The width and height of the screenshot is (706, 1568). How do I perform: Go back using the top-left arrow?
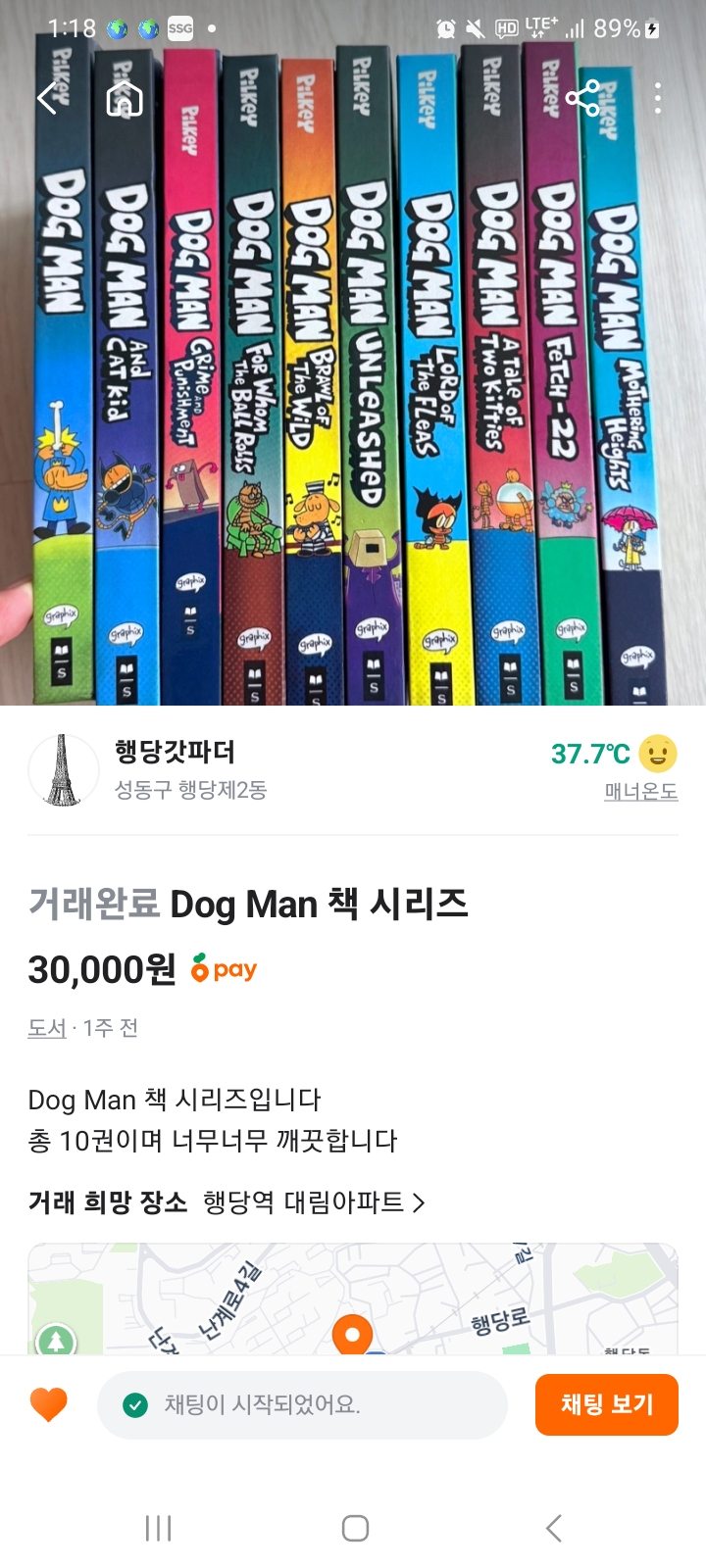[47, 98]
